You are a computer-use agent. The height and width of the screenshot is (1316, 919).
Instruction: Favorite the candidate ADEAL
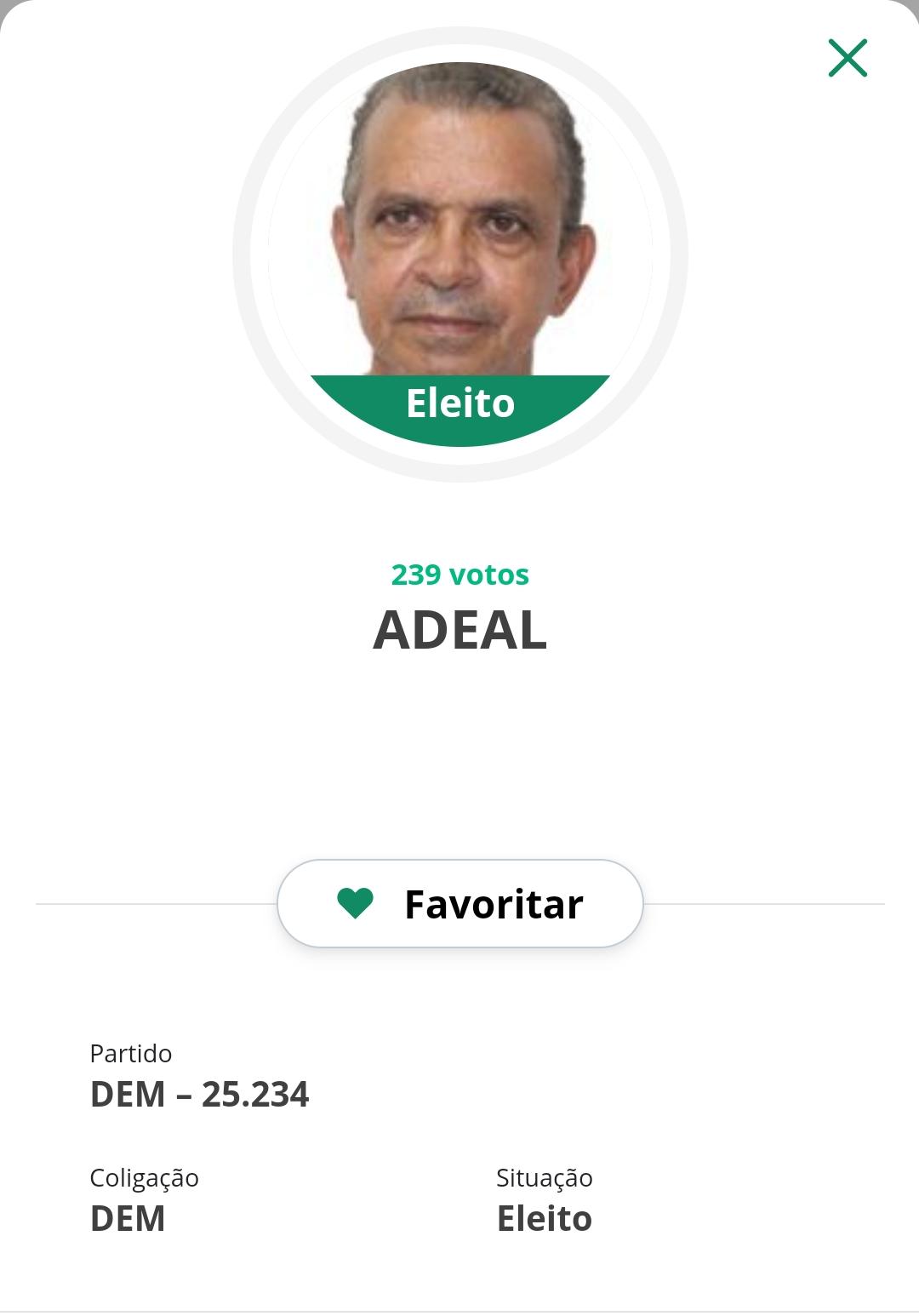(x=459, y=903)
